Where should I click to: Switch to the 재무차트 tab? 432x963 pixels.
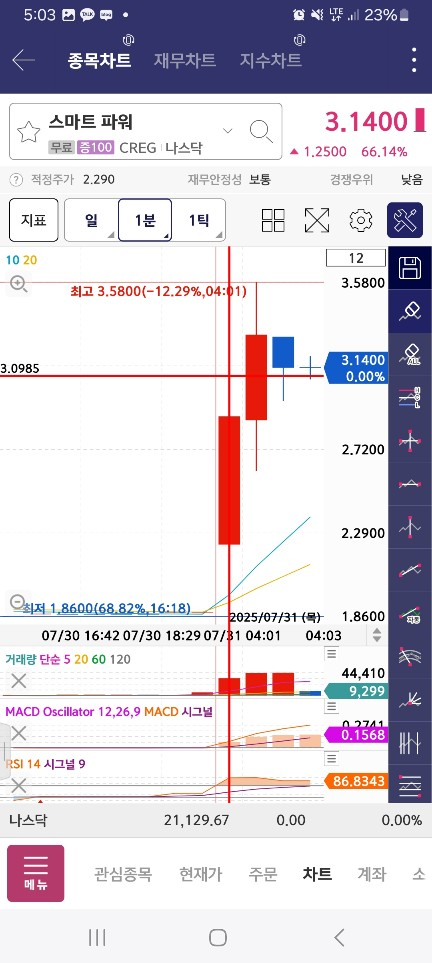coord(184,60)
